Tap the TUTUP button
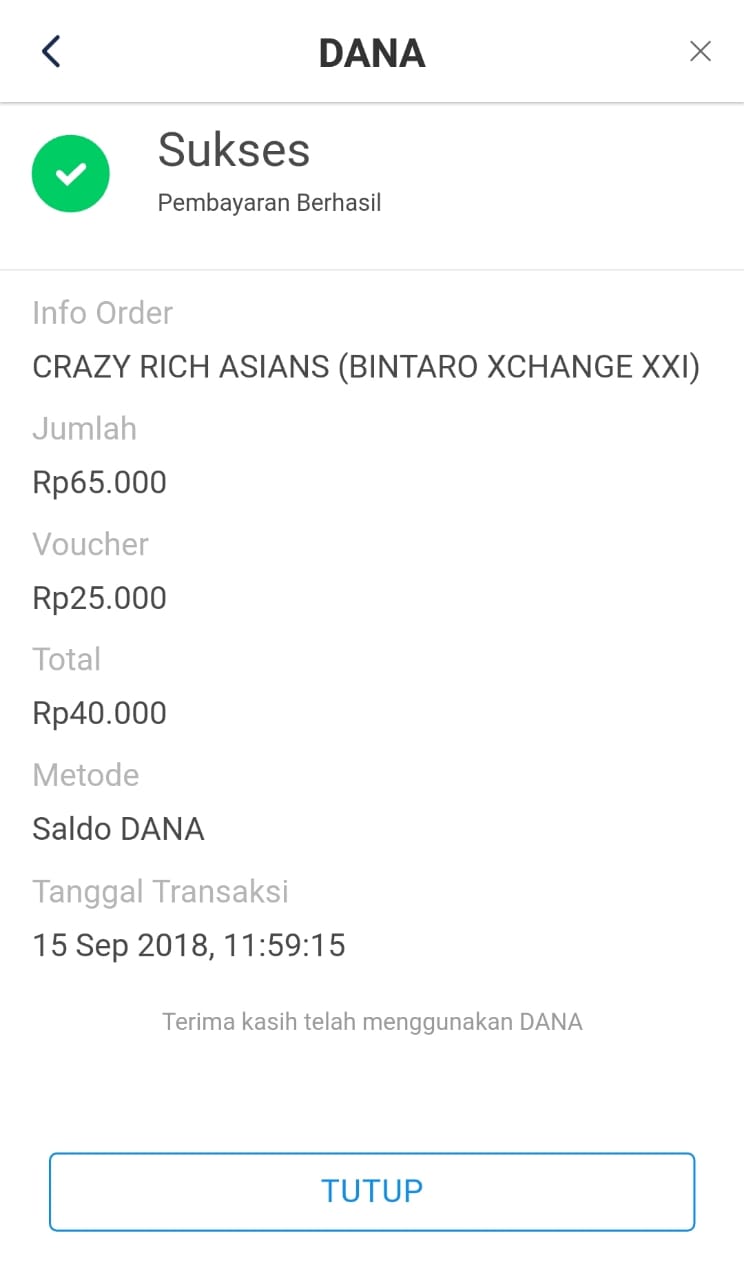This screenshot has height=1280, width=744. point(372,1191)
